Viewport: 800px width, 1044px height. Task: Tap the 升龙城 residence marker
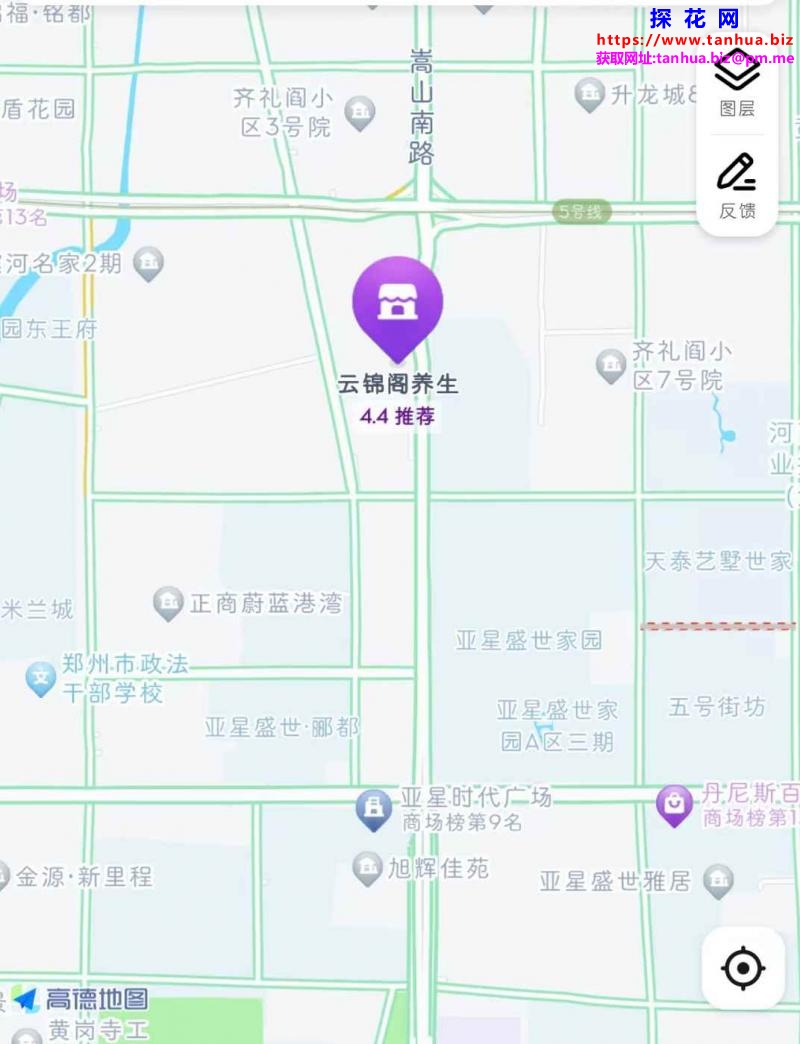tap(590, 95)
